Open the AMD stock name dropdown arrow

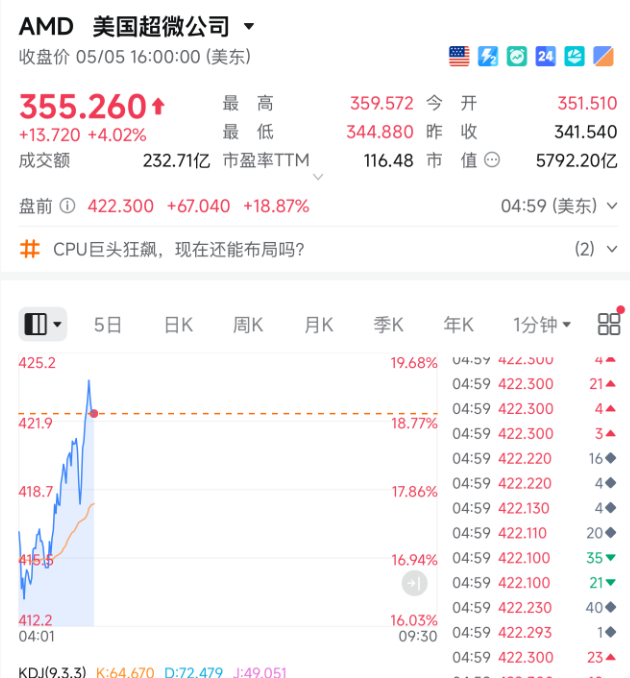[x=249, y=26]
